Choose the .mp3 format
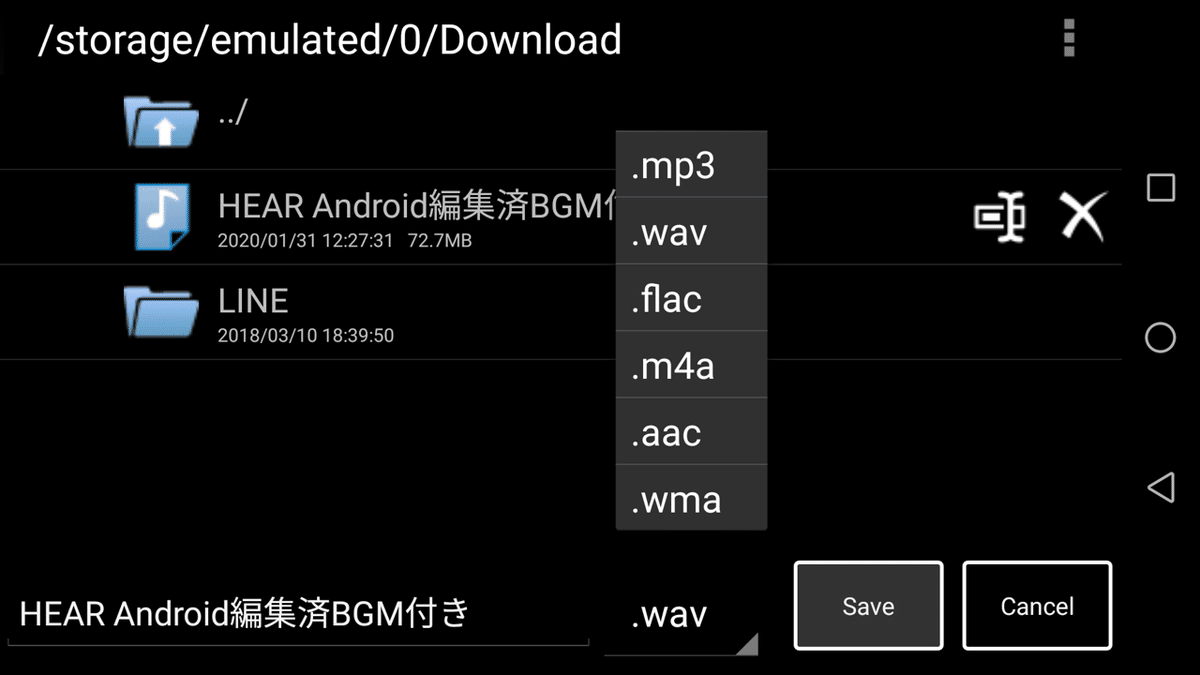The image size is (1200, 675). (691, 166)
